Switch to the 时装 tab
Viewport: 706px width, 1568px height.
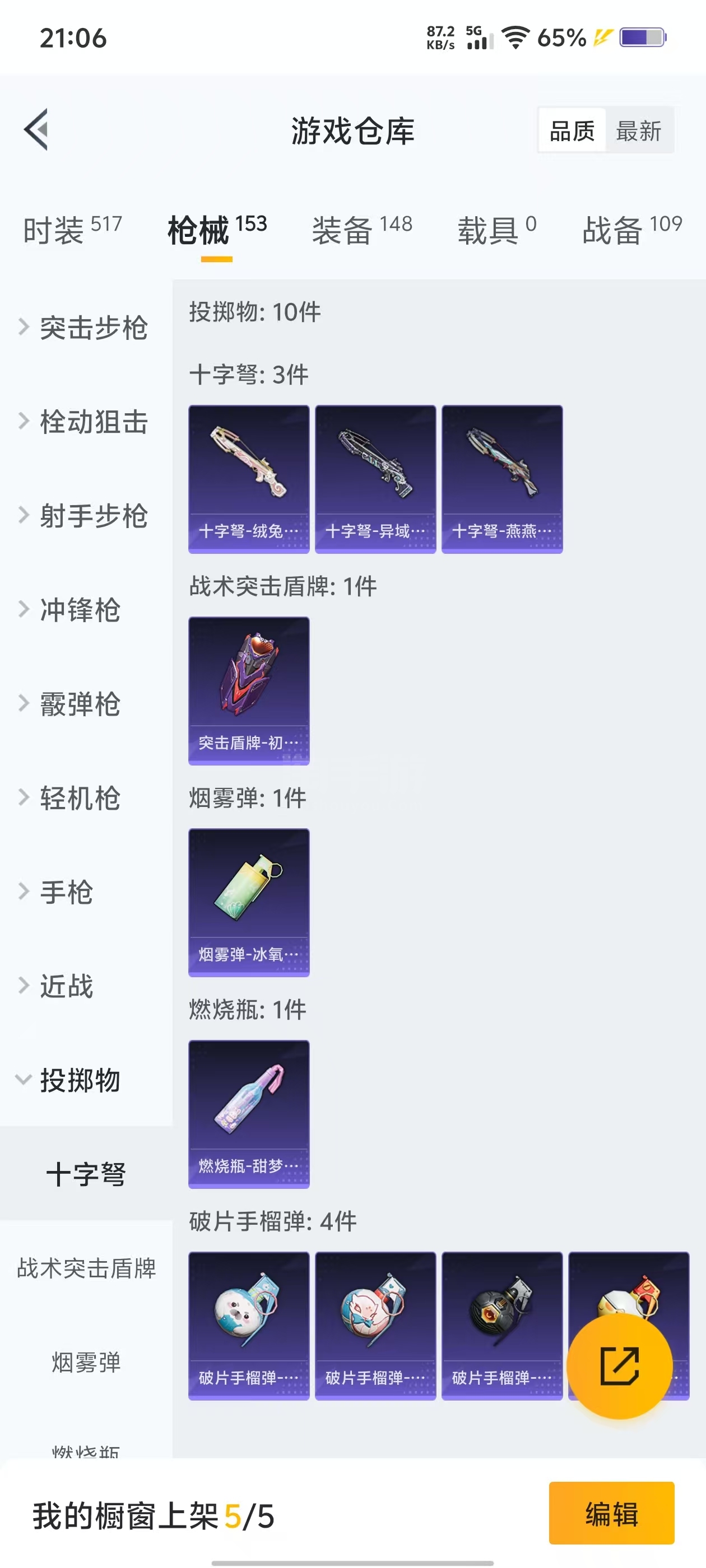tap(72, 230)
